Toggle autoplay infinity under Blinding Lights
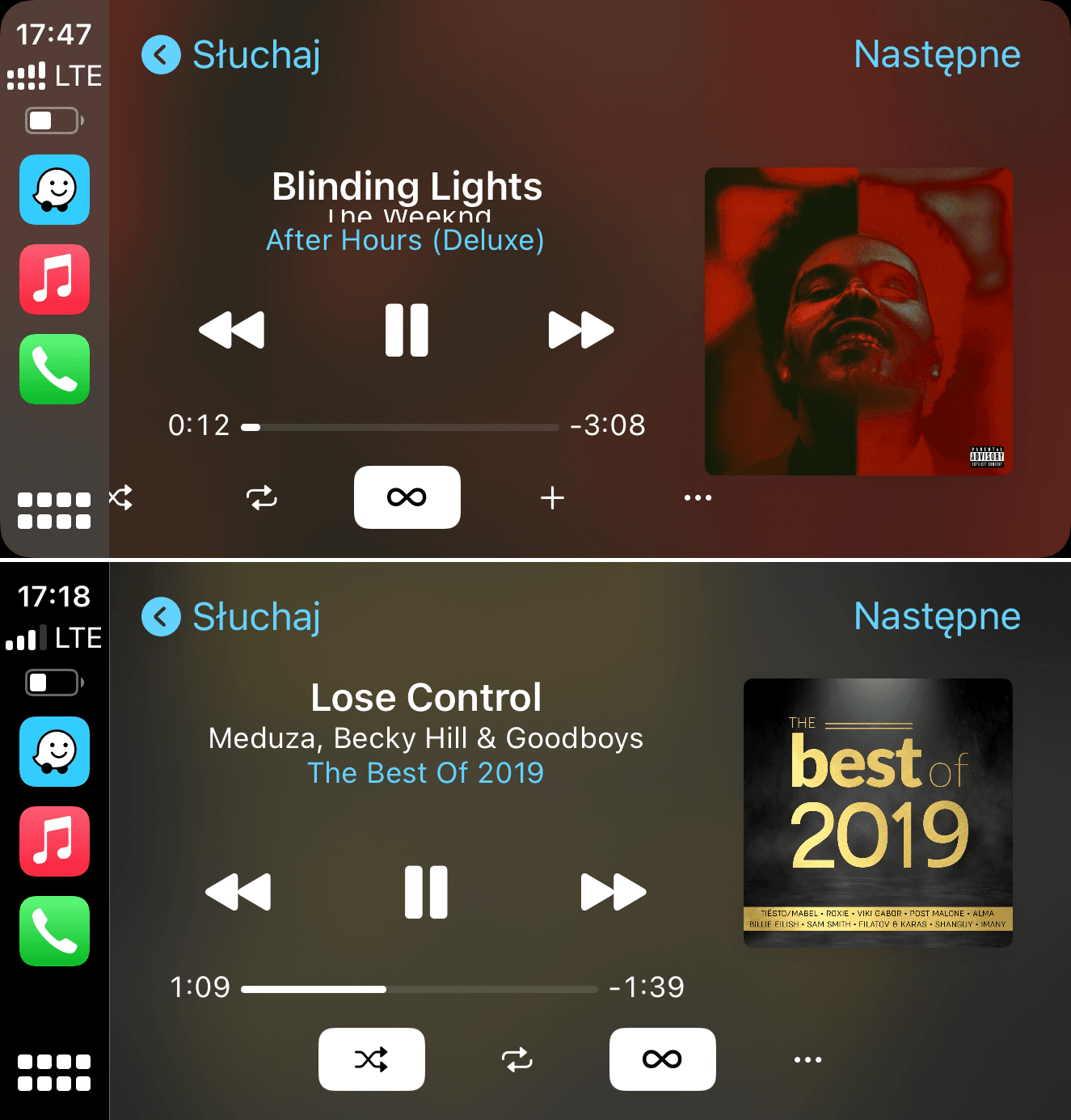 407,497
